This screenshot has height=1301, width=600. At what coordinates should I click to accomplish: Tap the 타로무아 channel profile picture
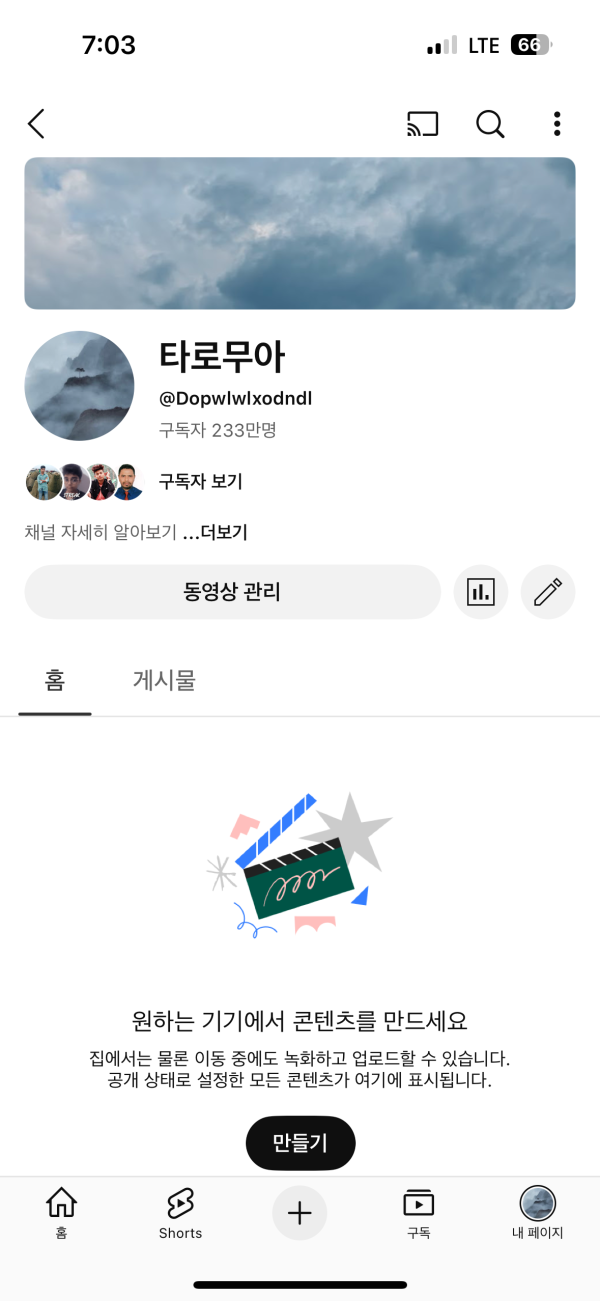click(79, 386)
